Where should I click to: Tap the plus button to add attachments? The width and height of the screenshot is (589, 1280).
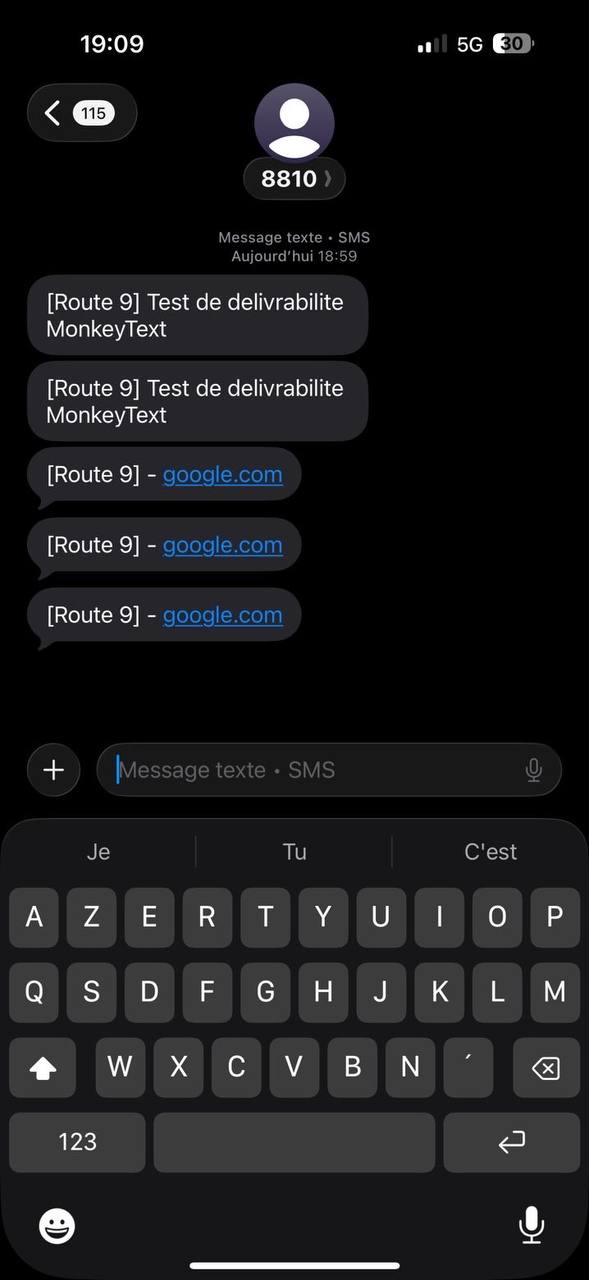click(54, 769)
